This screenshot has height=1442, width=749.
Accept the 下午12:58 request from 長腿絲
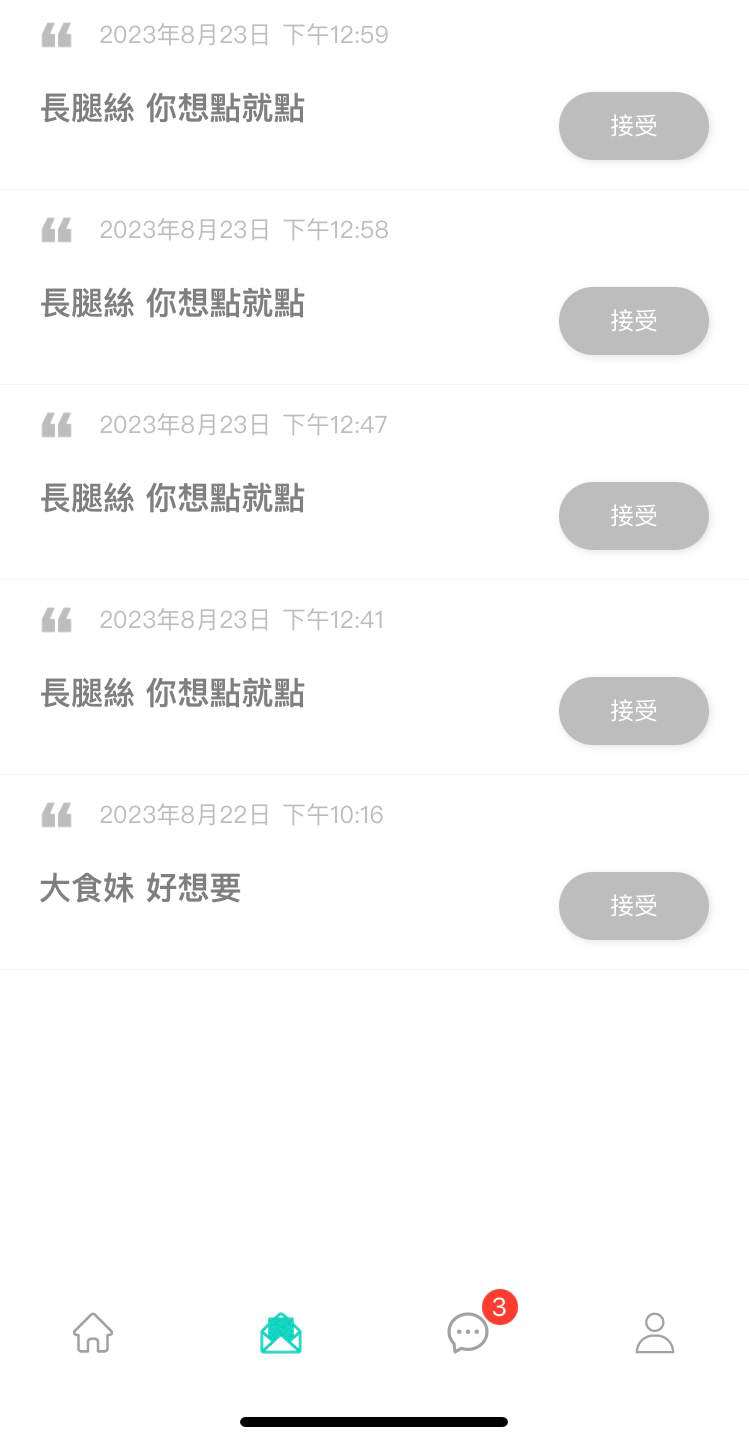[633, 321]
